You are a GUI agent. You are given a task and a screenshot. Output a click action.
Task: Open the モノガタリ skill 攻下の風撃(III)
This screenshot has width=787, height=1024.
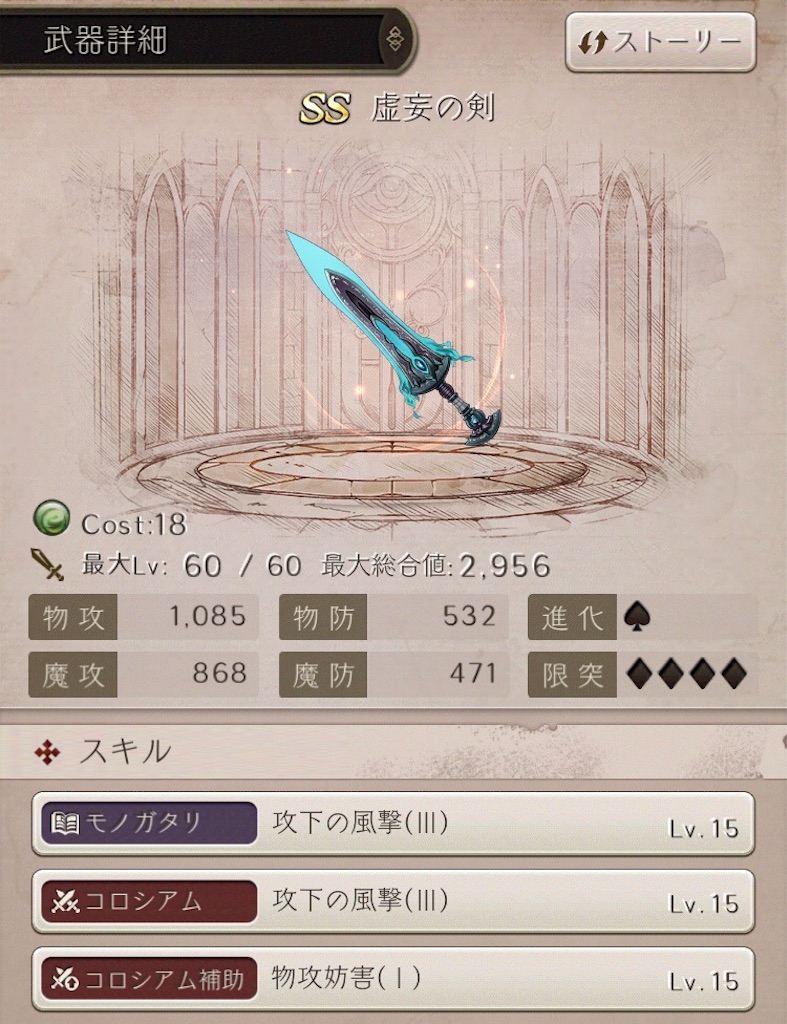click(392, 825)
